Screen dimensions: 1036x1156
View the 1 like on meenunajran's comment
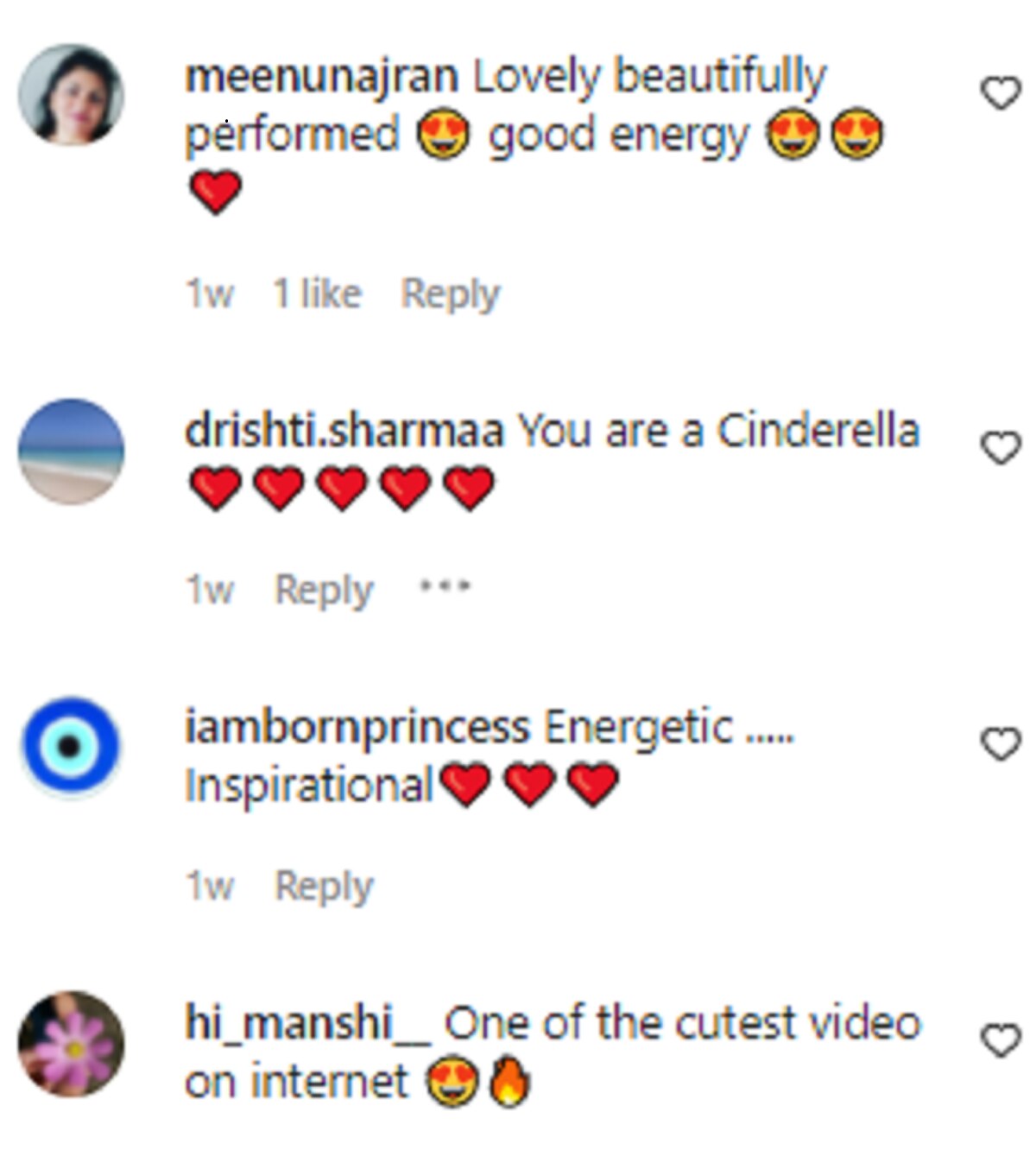(x=317, y=294)
